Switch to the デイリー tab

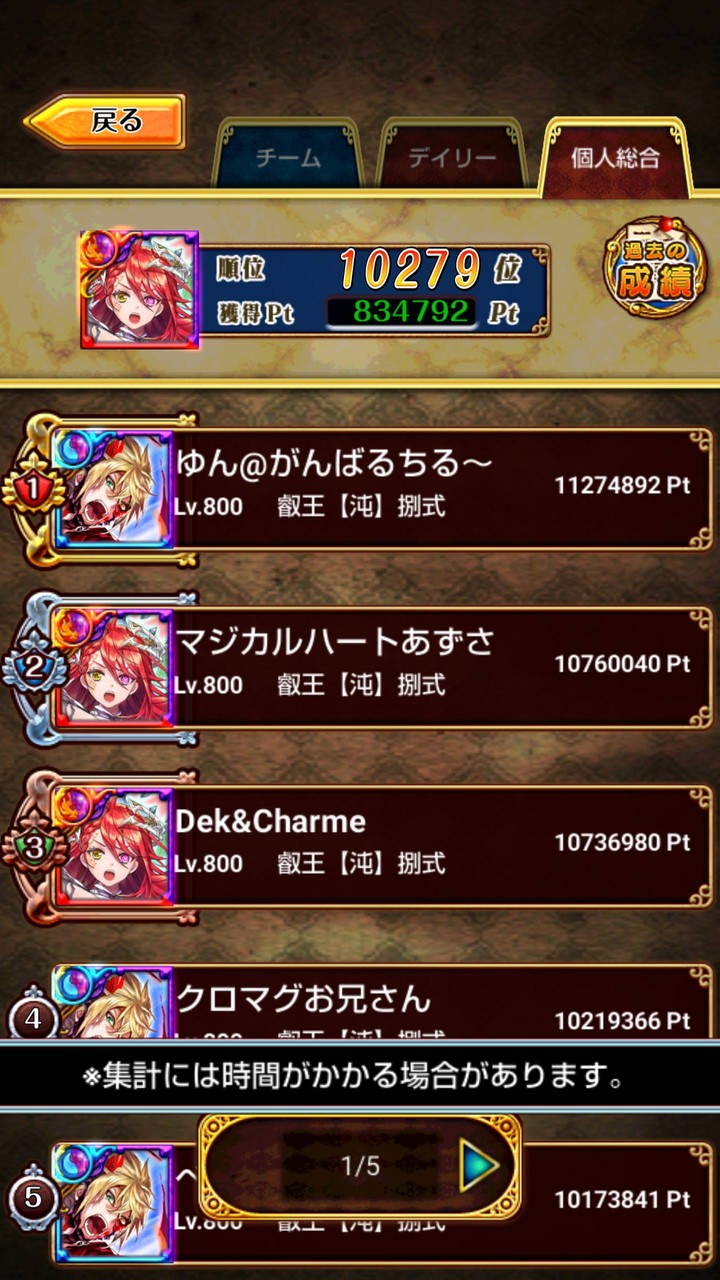point(451,158)
